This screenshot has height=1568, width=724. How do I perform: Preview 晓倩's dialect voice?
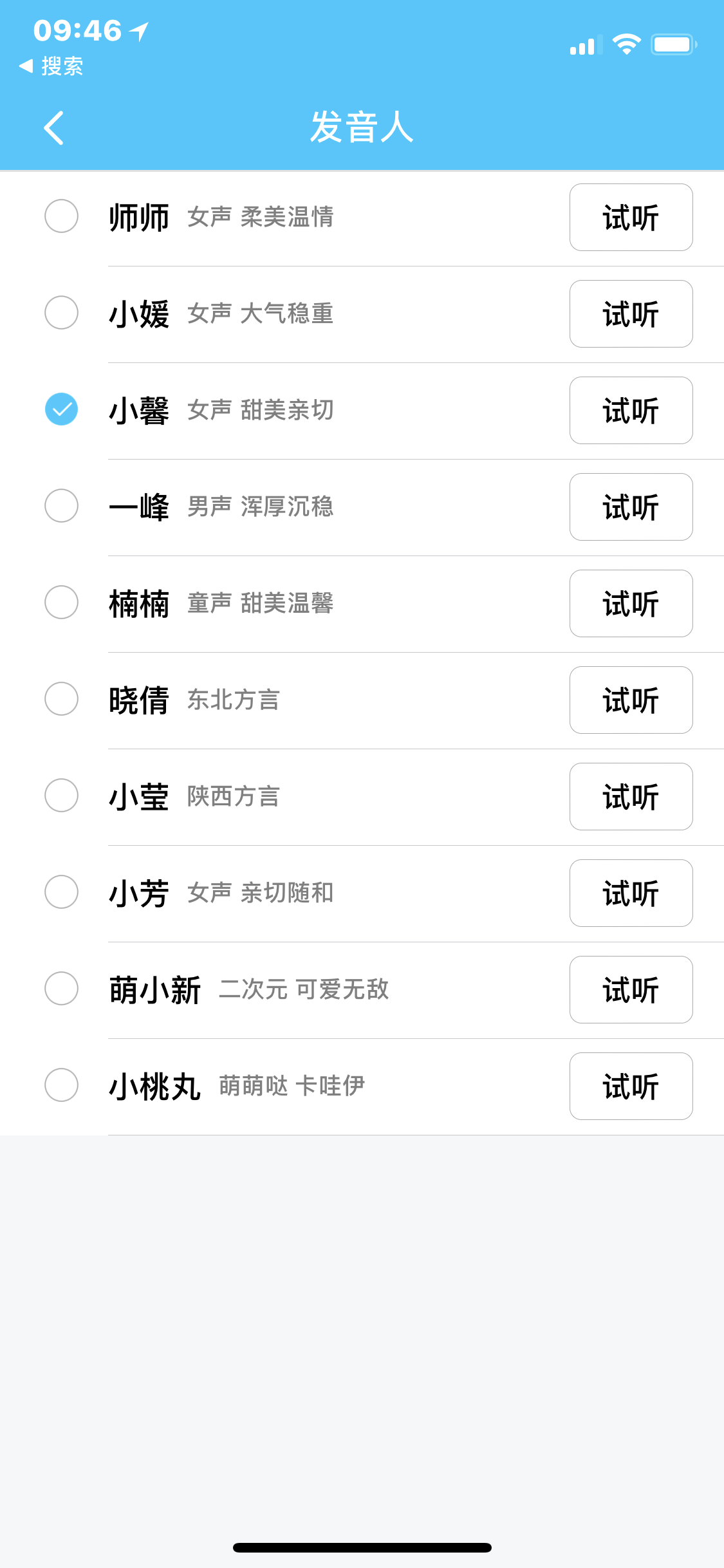pos(631,700)
